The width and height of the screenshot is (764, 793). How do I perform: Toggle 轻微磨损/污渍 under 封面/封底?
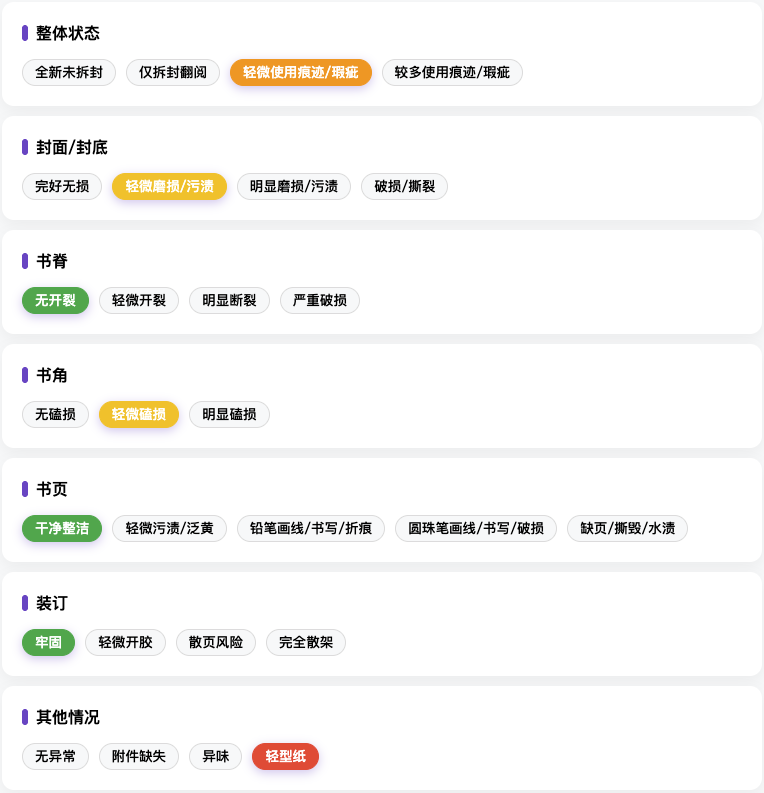[169, 186]
